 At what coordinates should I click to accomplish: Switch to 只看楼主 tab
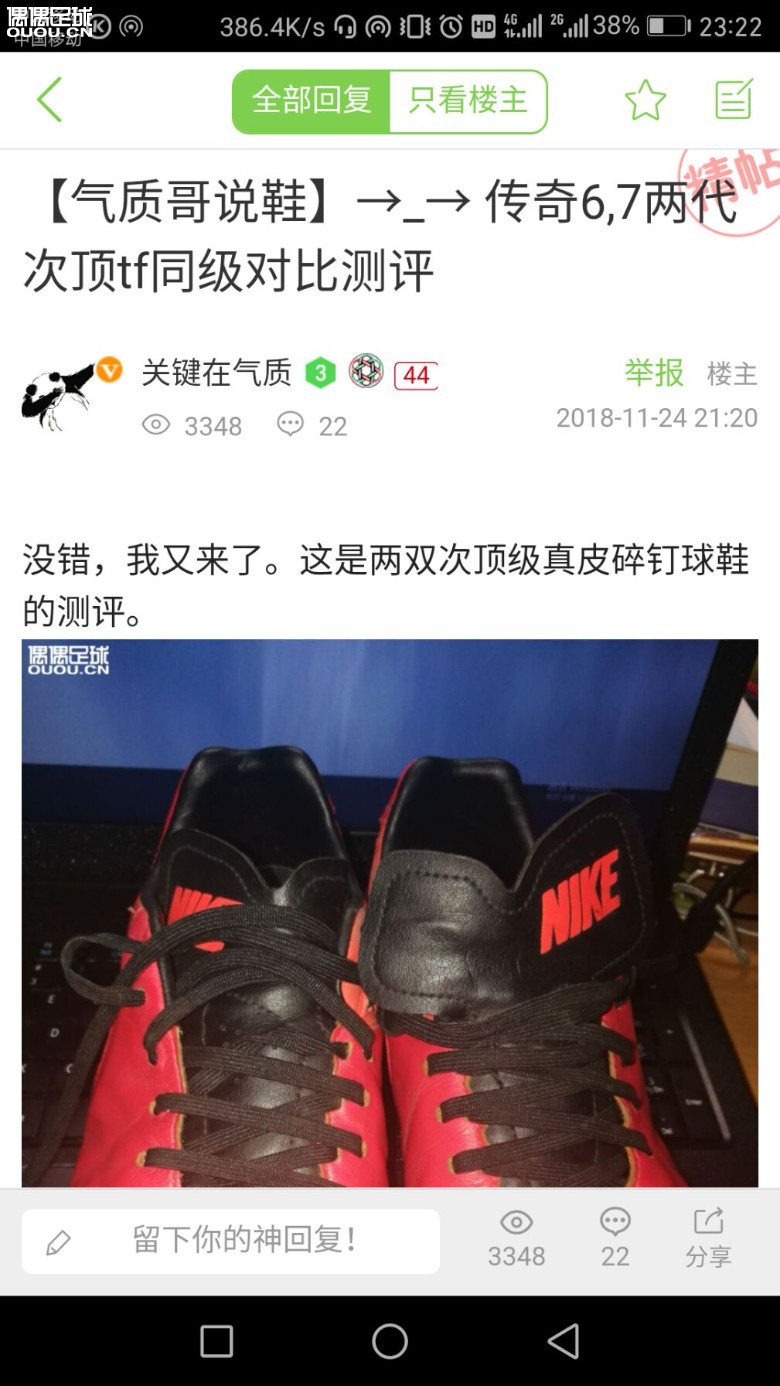point(467,101)
